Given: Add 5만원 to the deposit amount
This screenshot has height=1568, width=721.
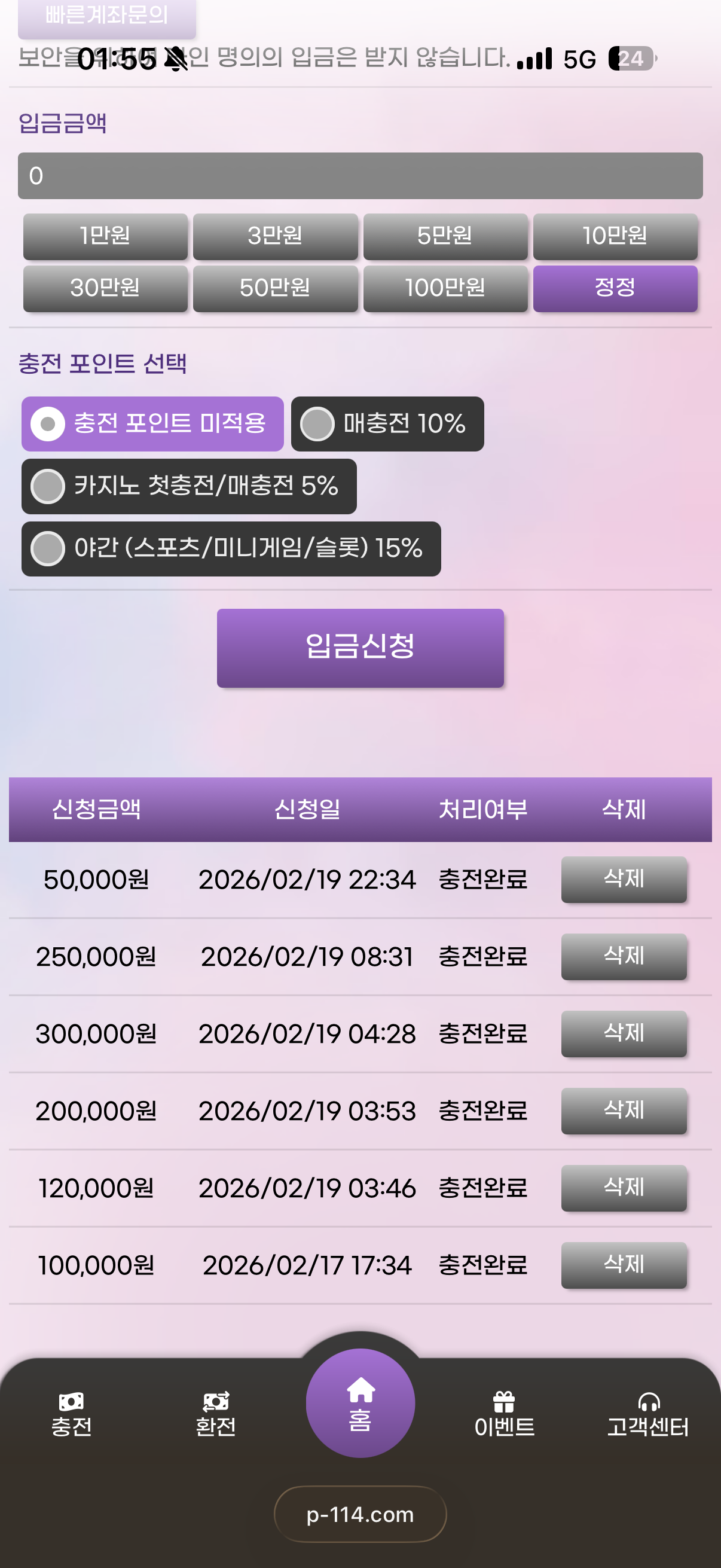Looking at the screenshot, I should pyautogui.click(x=445, y=236).
